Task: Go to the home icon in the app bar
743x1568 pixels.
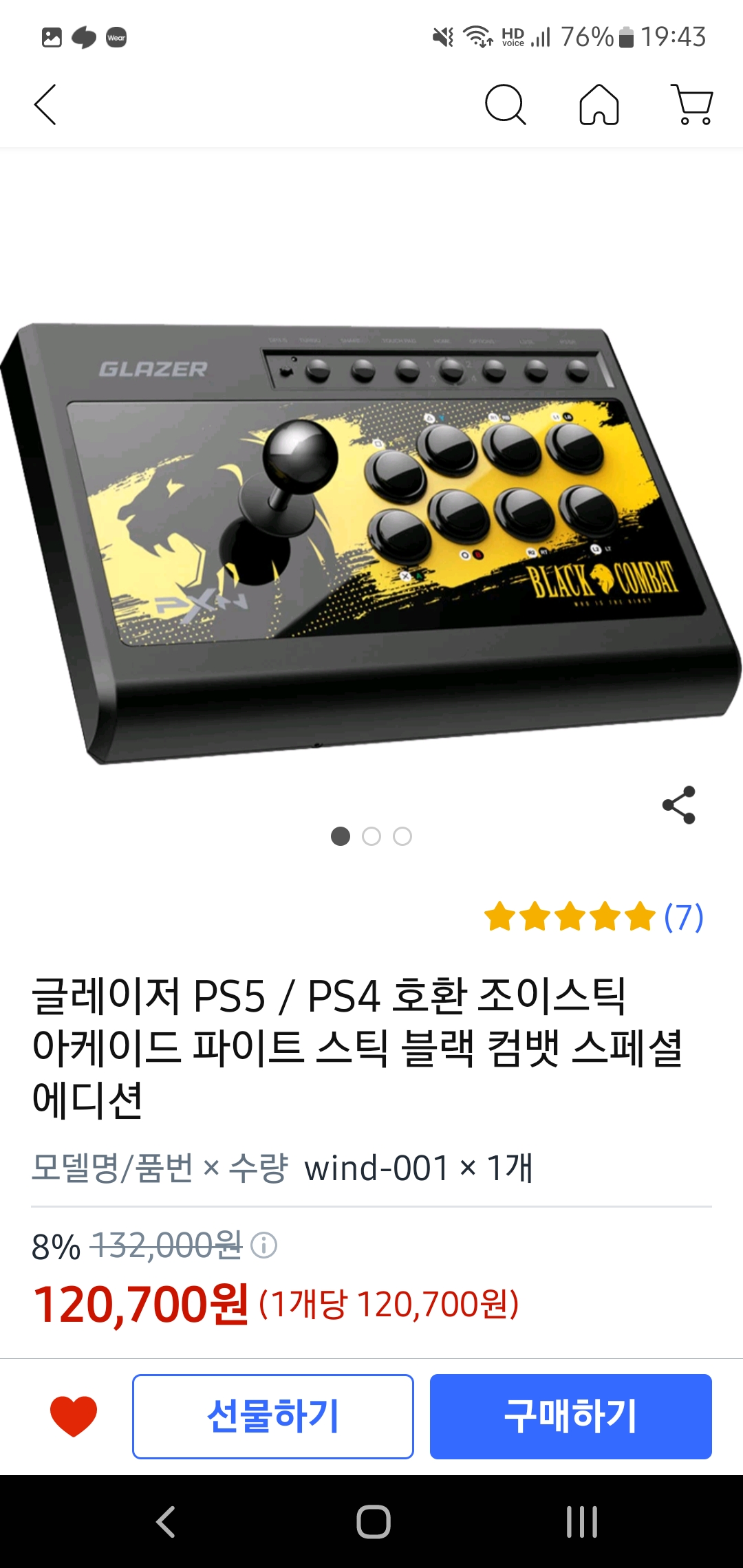Action: pyautogui.click(x=599, y=105)
